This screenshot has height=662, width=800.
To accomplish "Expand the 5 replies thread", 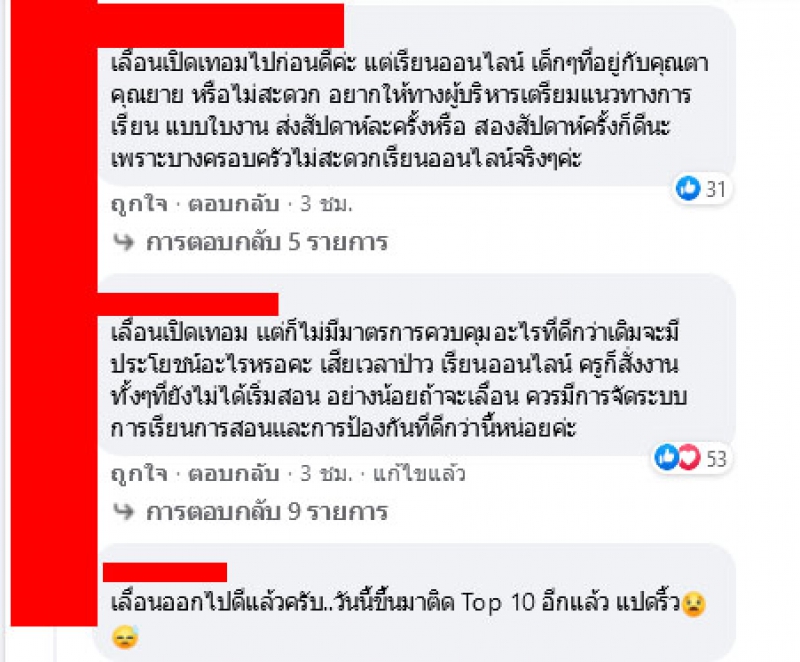I will pos(265,242).
